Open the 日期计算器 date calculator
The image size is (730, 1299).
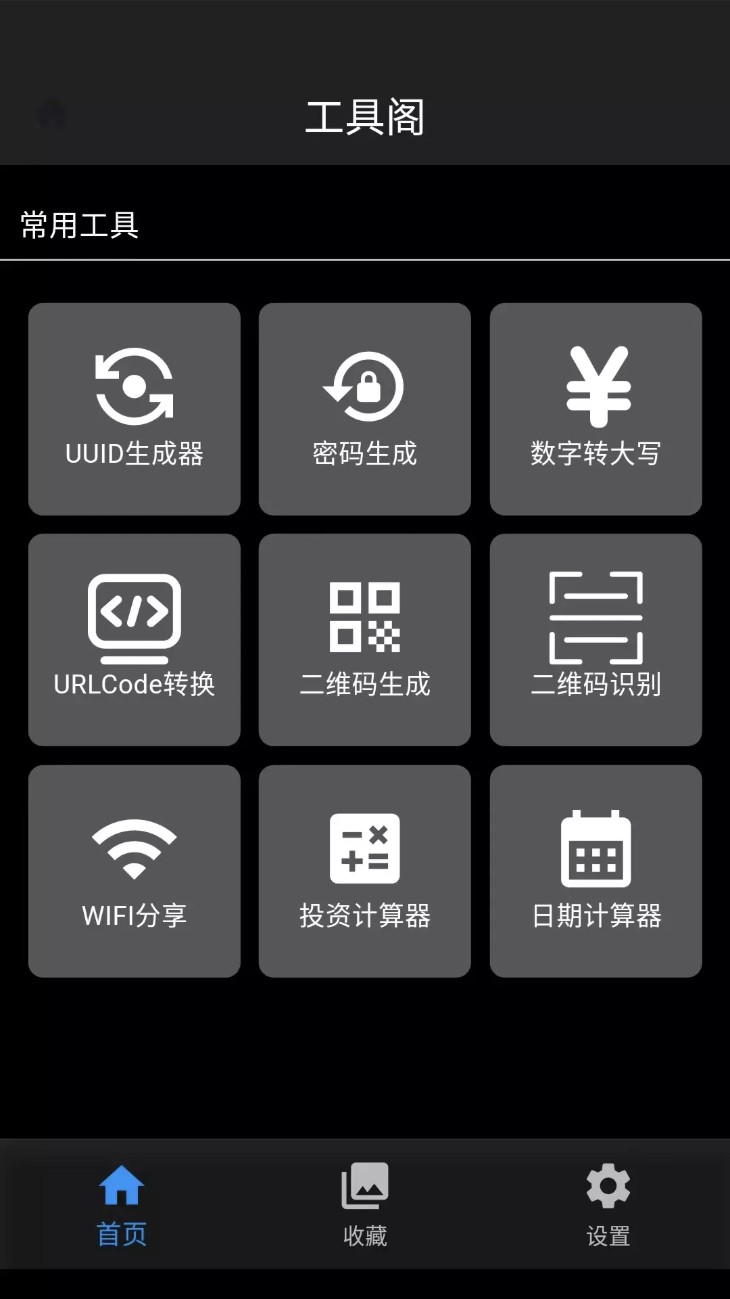595,871
